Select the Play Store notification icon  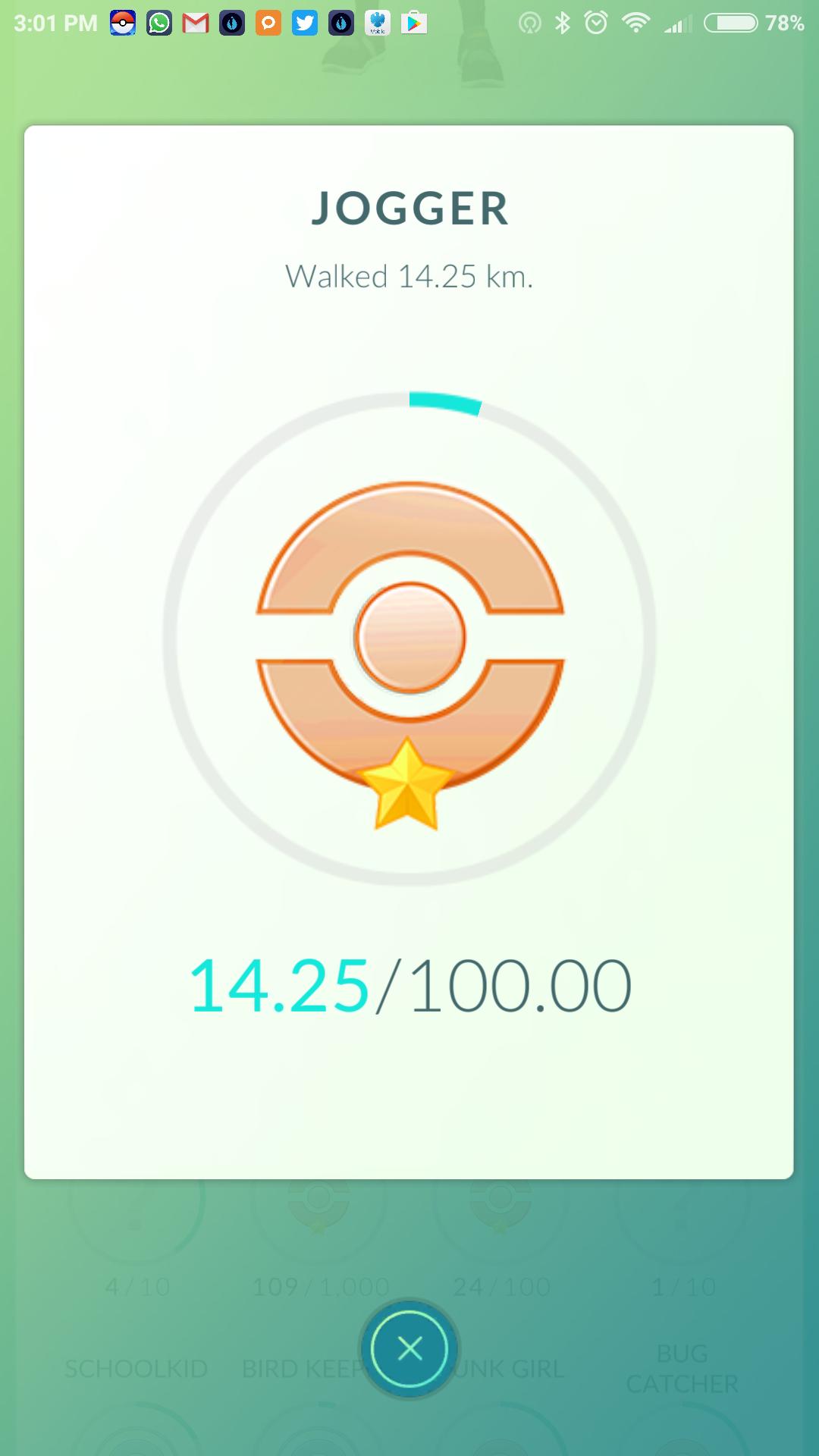pyautogui.click(x=414, y=23)
